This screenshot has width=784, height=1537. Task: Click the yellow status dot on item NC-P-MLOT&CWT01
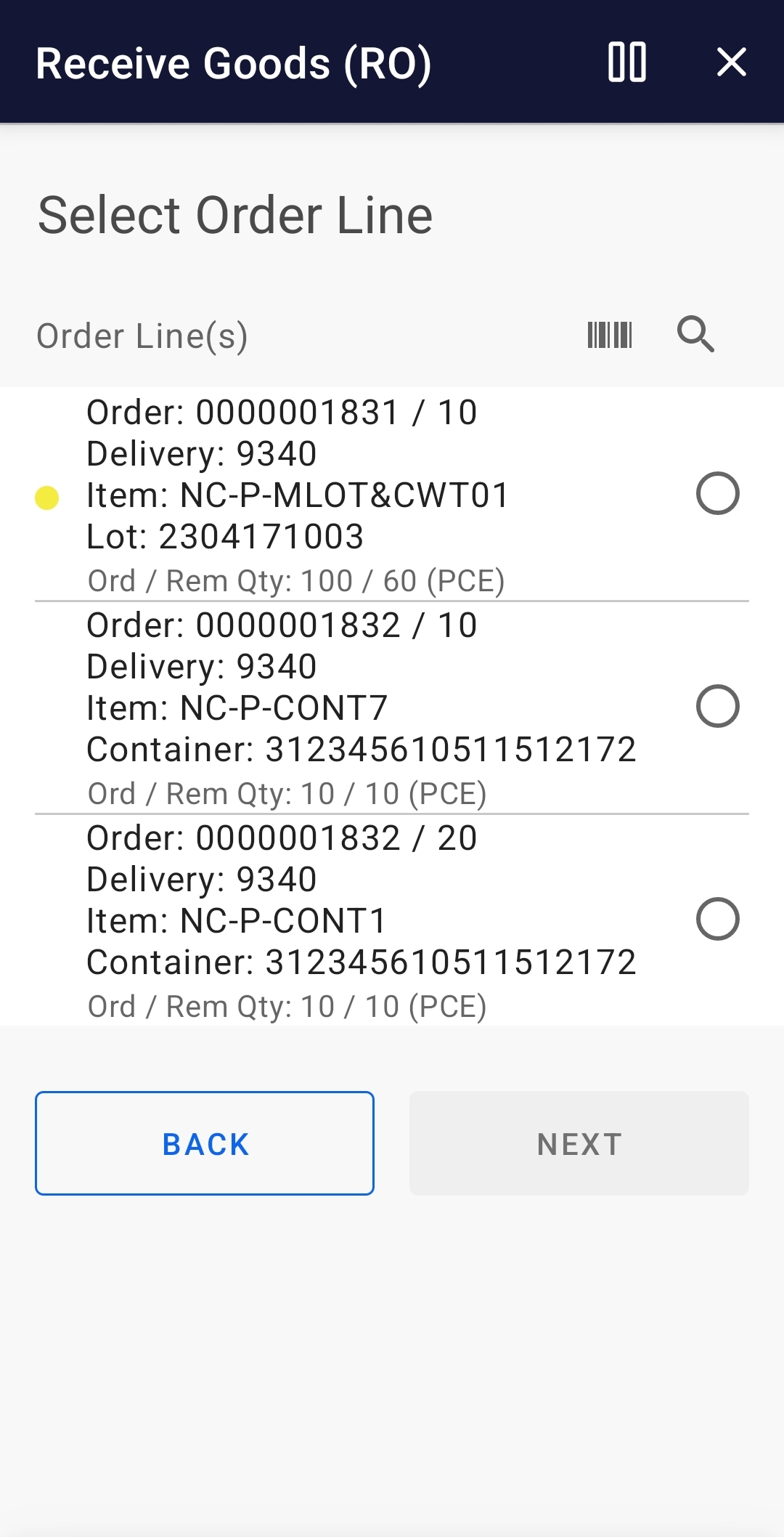coord(45,497)
